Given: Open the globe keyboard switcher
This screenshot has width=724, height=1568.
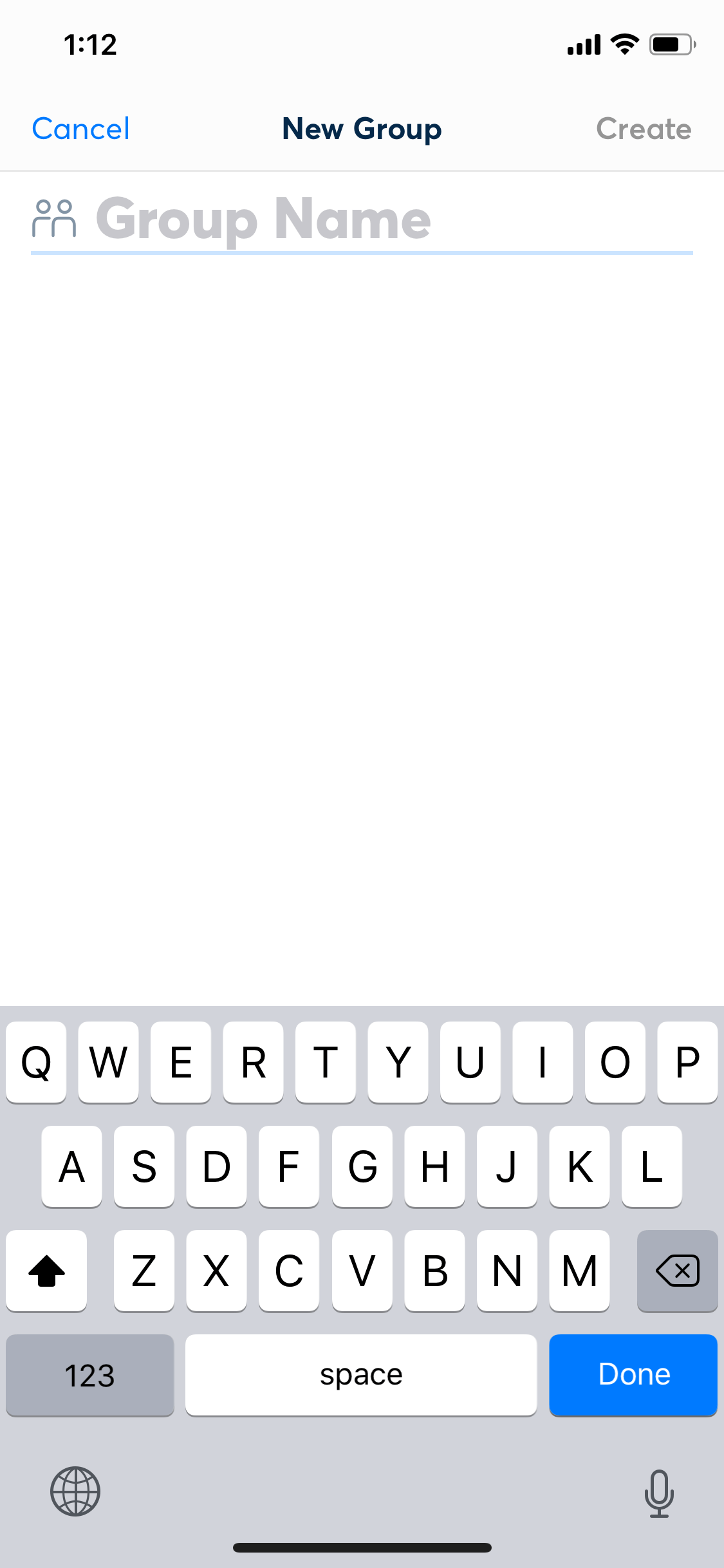Looking at the screenshot, I should [x=75, y=1491].
